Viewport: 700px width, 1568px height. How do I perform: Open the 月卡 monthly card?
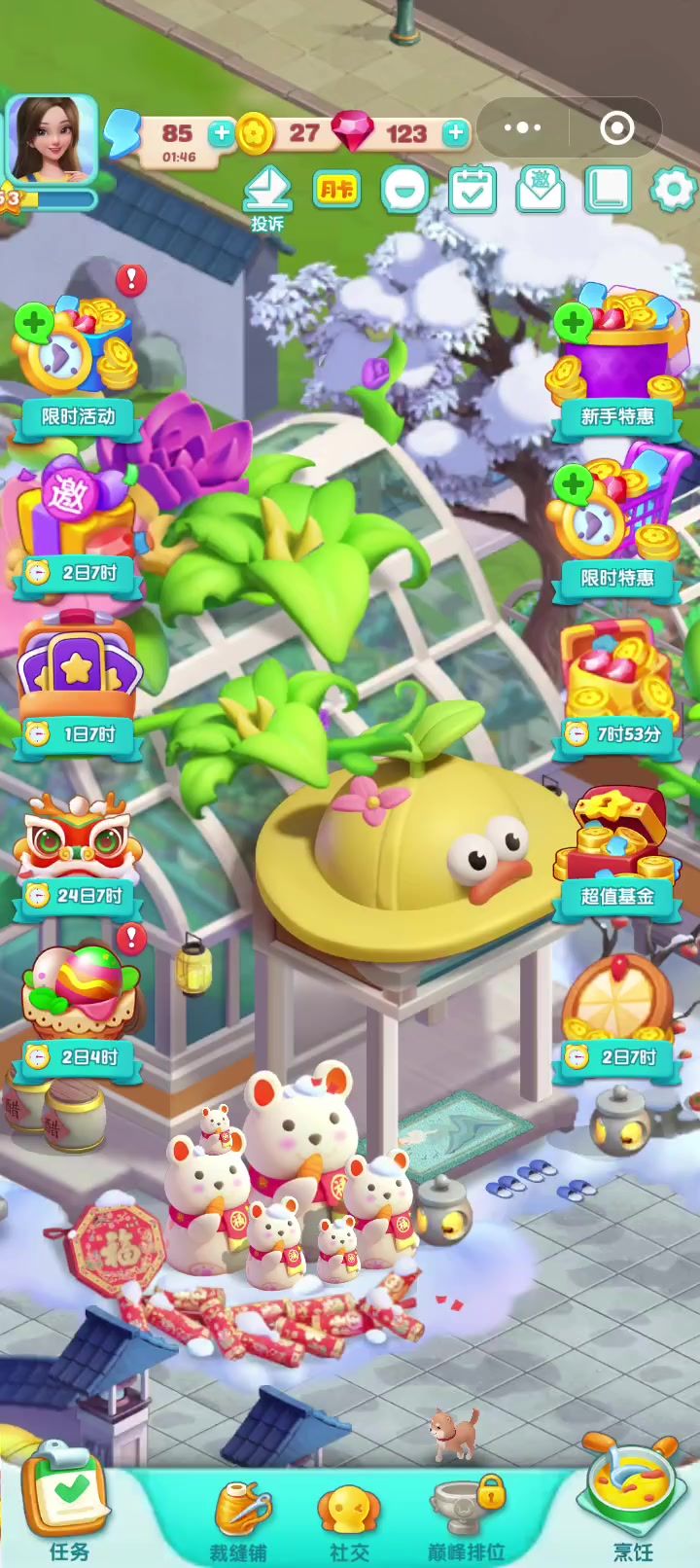[x=336, y=190]
